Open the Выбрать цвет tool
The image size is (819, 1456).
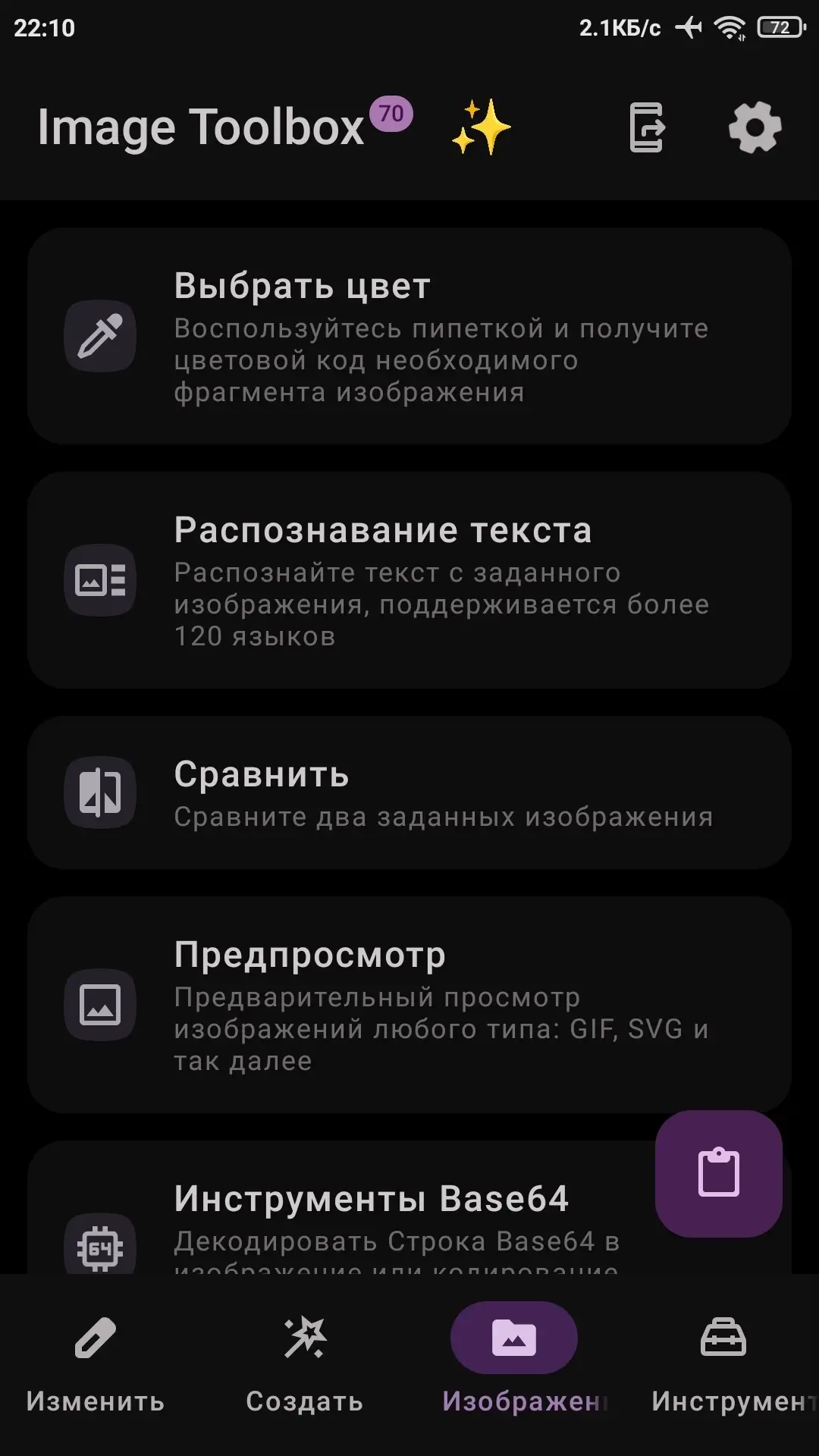(409, 336)
